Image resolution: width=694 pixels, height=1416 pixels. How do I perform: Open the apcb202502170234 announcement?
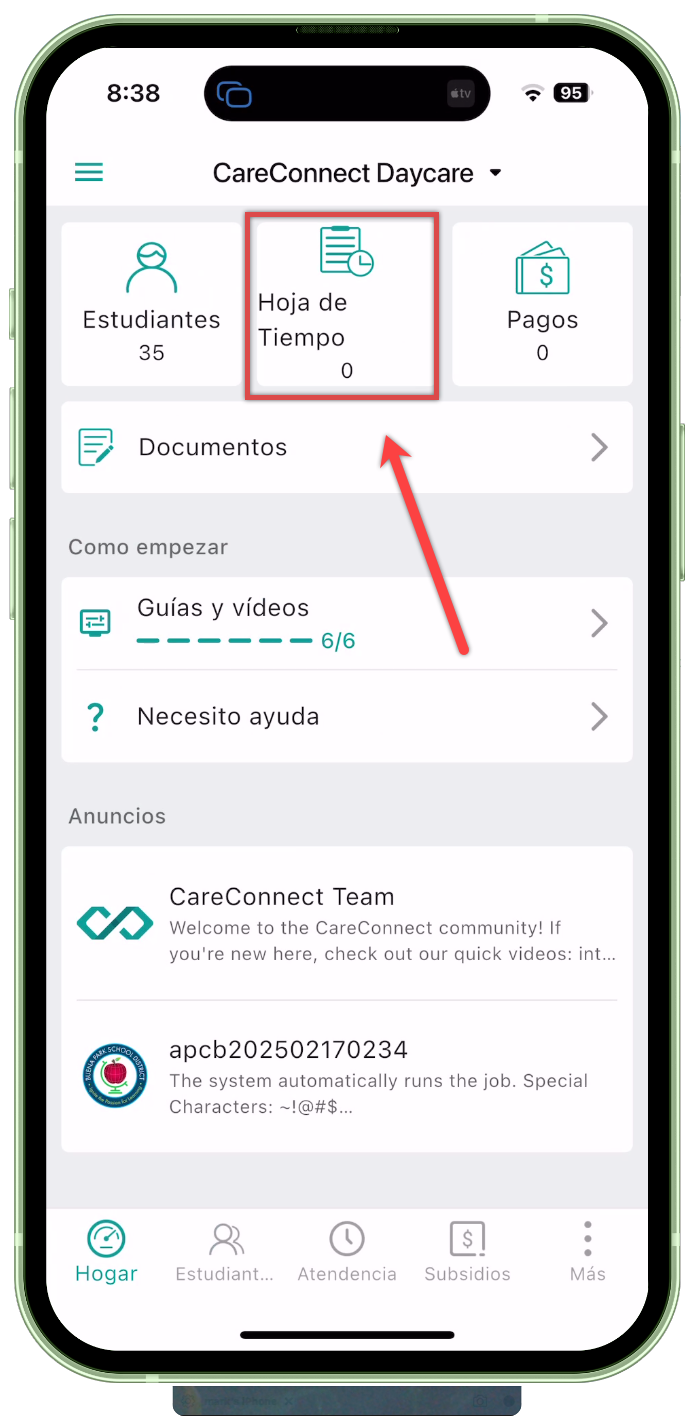click(x=346, y=1077)
